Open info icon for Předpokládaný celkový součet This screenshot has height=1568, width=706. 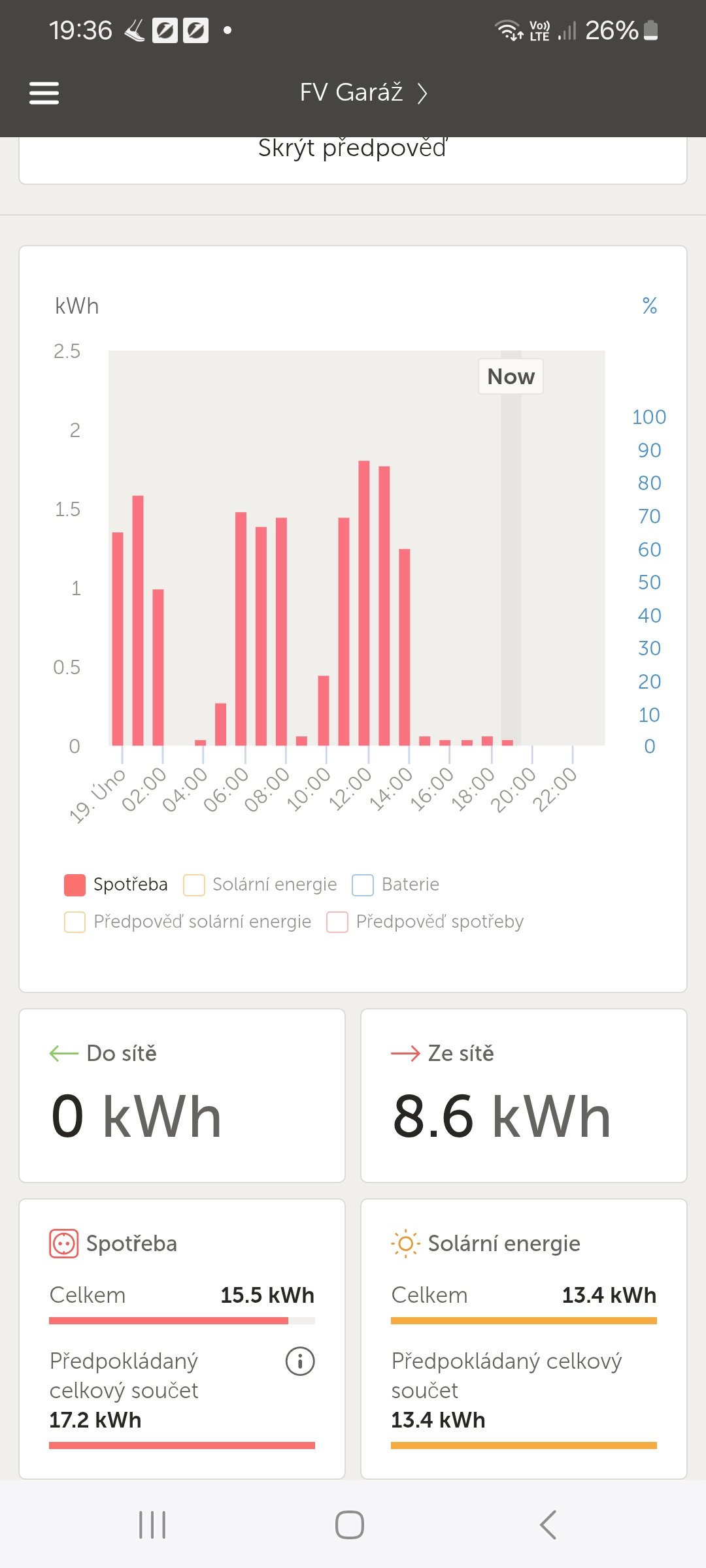pyautogui.click(x=300, y=1362)
